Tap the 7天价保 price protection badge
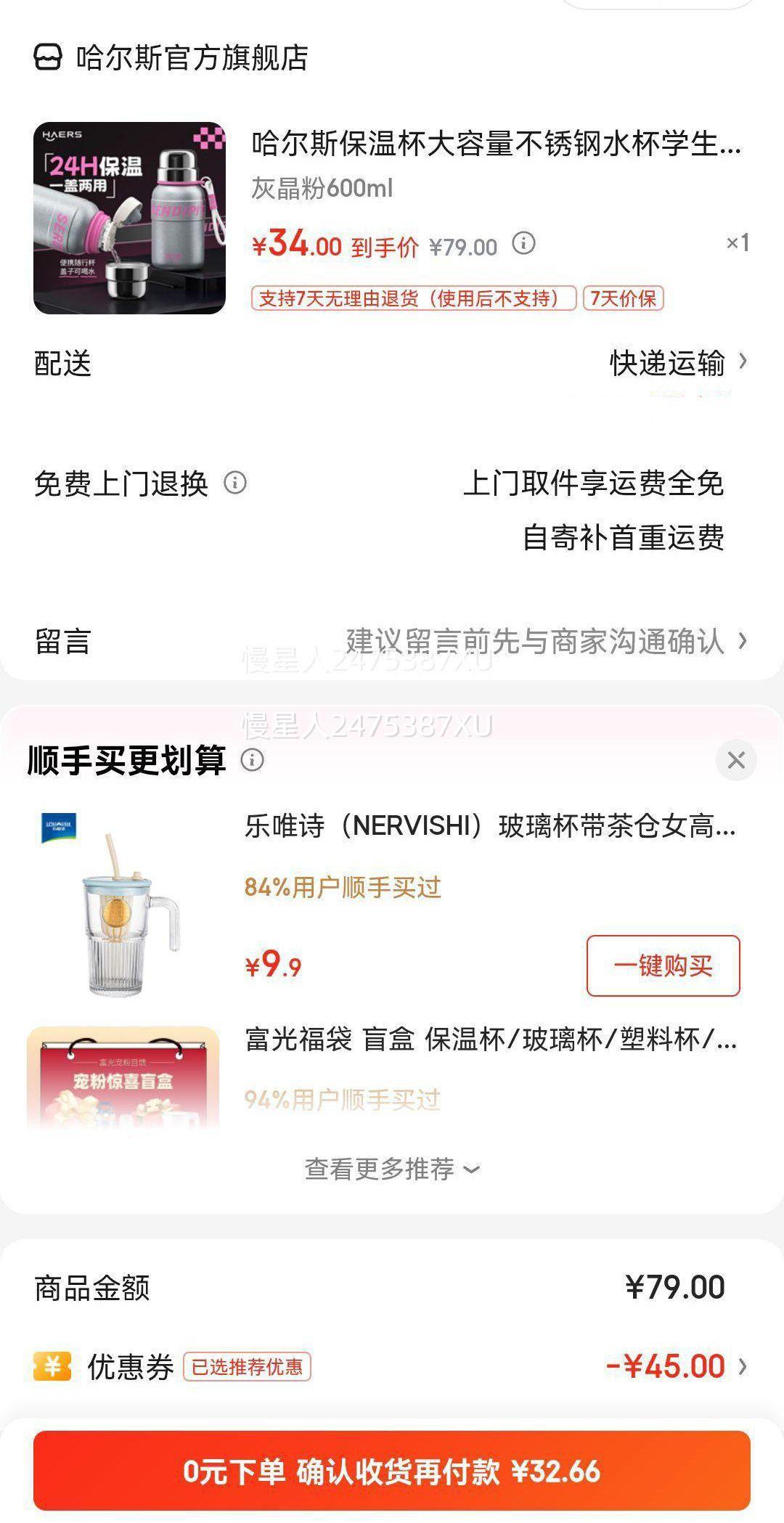 pyautogui.click(x=624, y=299)
